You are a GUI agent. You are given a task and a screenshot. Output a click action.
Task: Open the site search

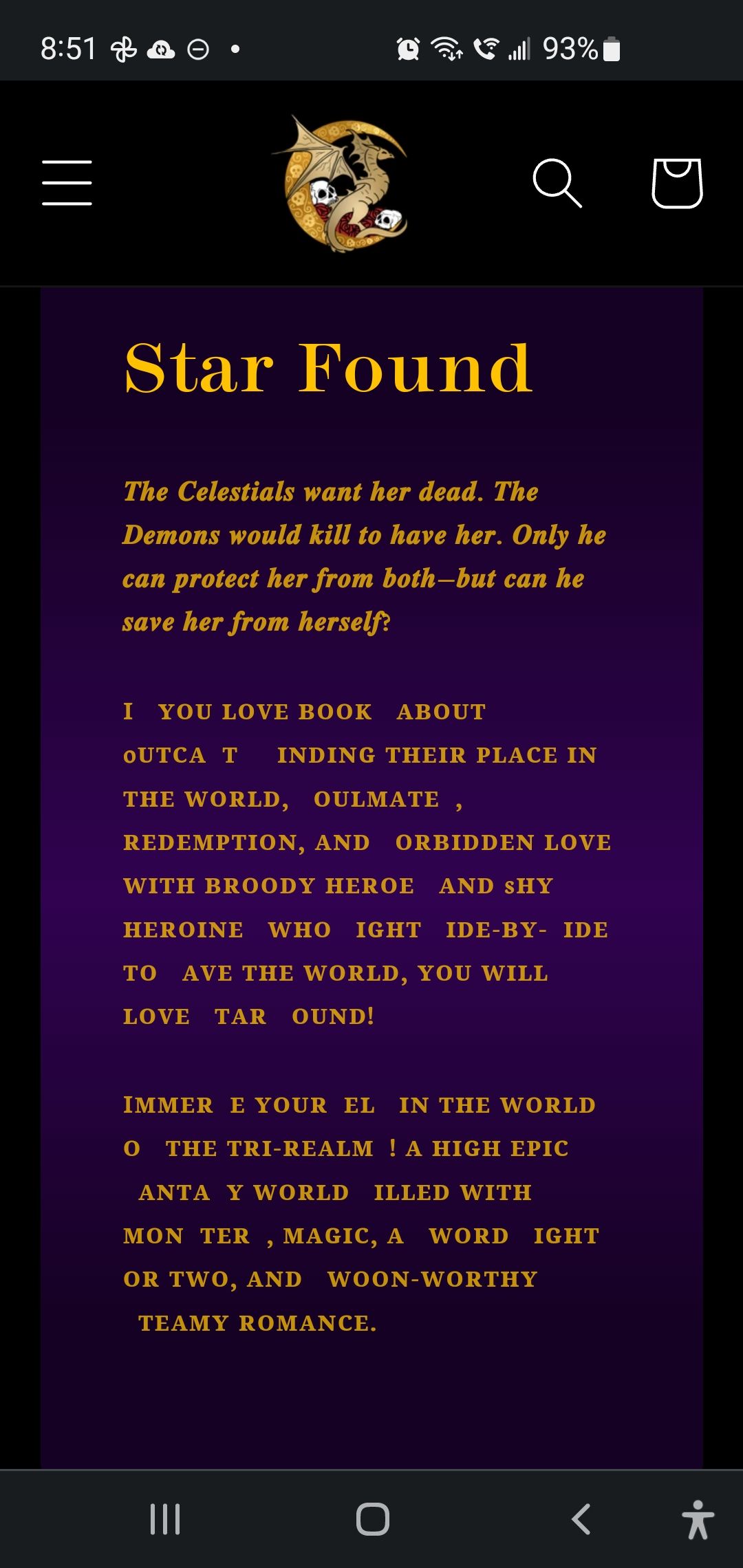point(557,183)
